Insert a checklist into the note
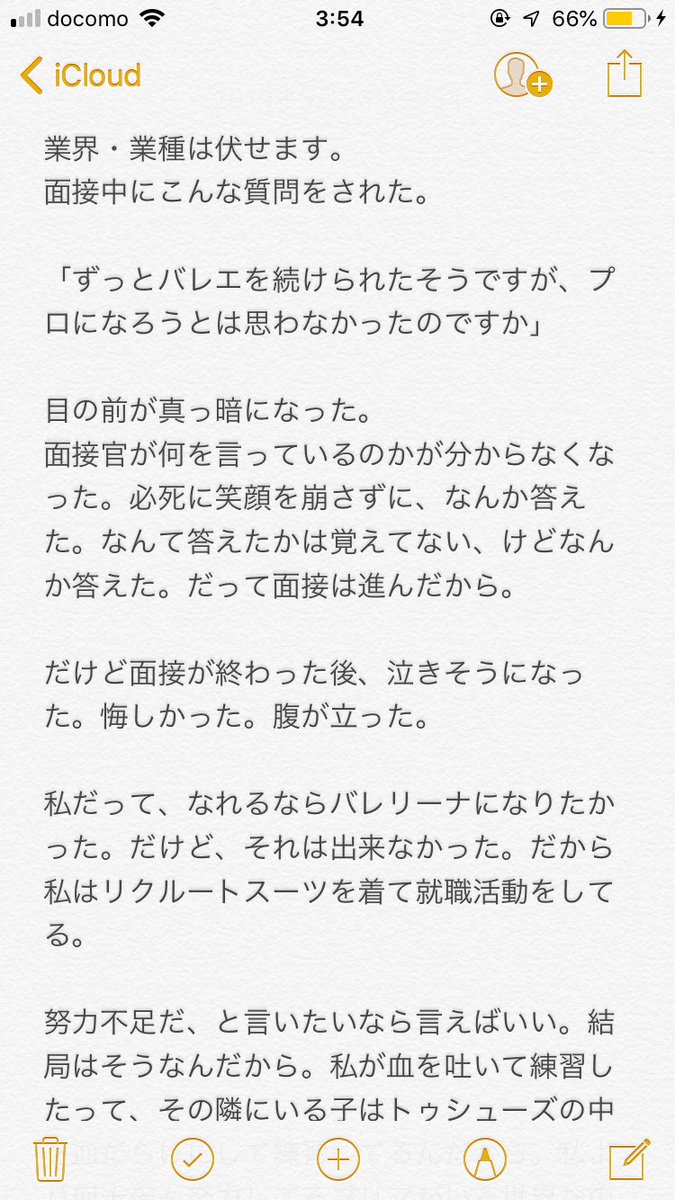Image resolution: width=675 pixels, height=1200 pixels. 193,1160
